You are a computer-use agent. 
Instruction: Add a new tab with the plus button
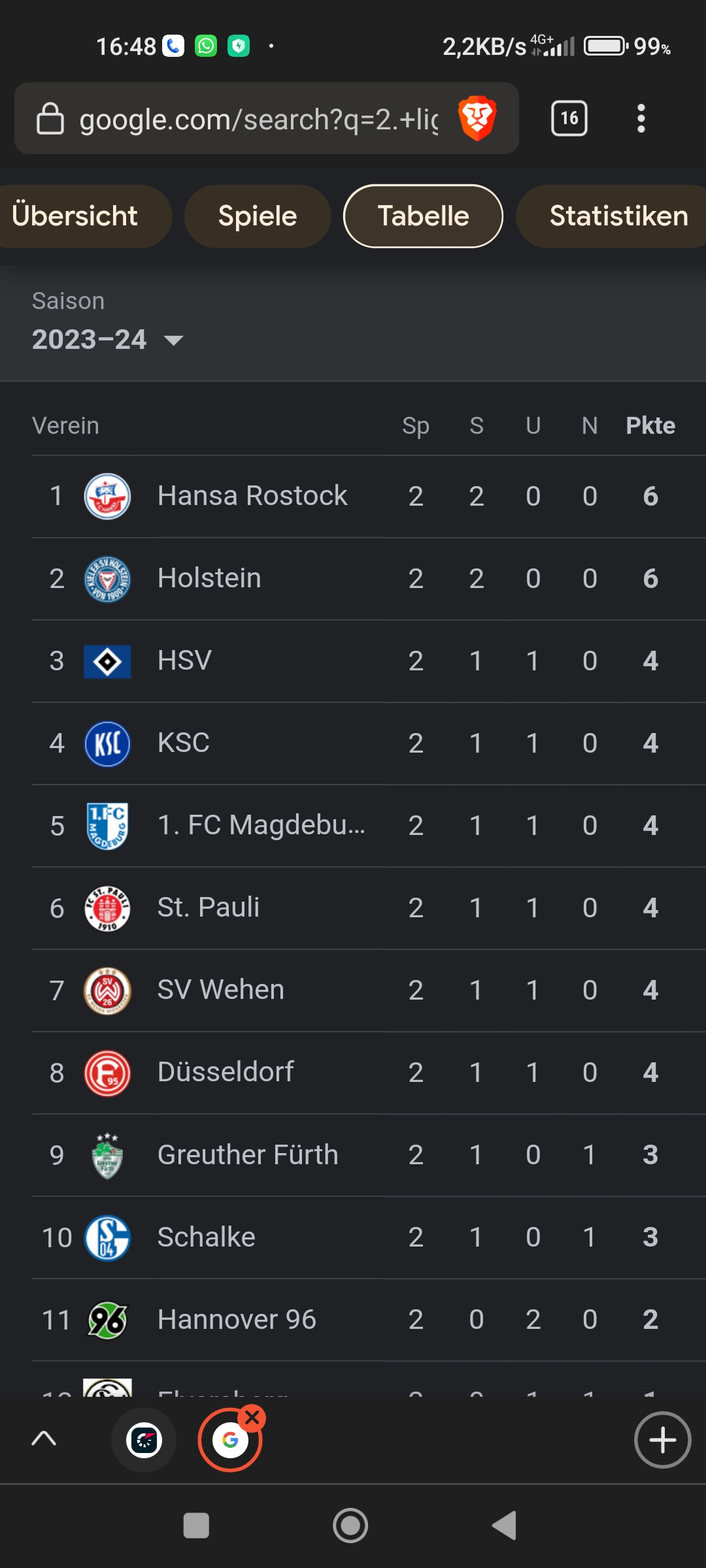point(662,1440)
